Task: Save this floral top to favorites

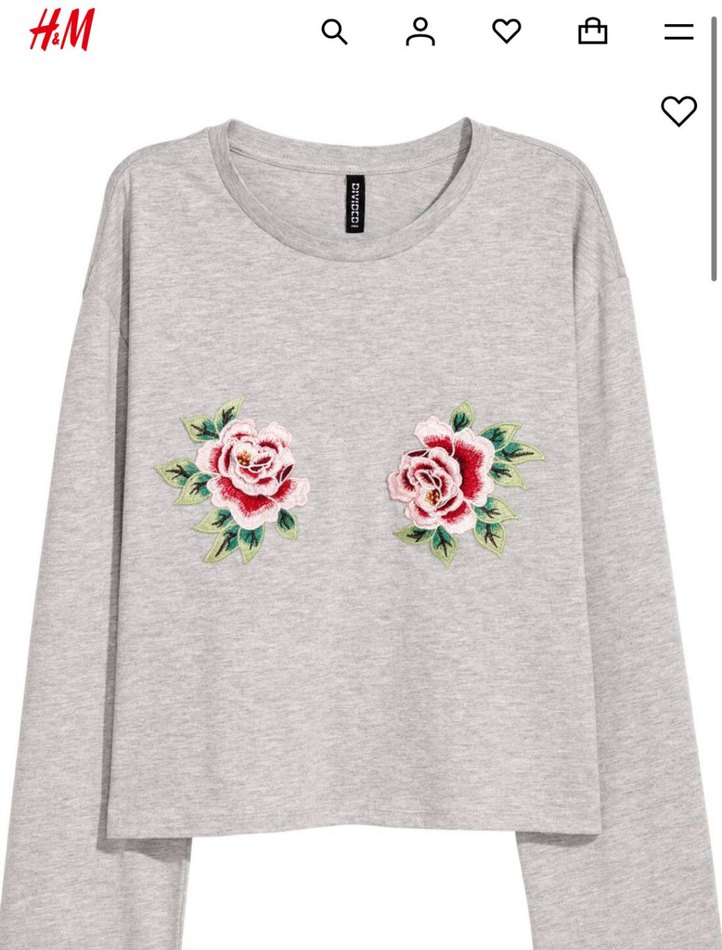Action: click(x=679, y=111)
